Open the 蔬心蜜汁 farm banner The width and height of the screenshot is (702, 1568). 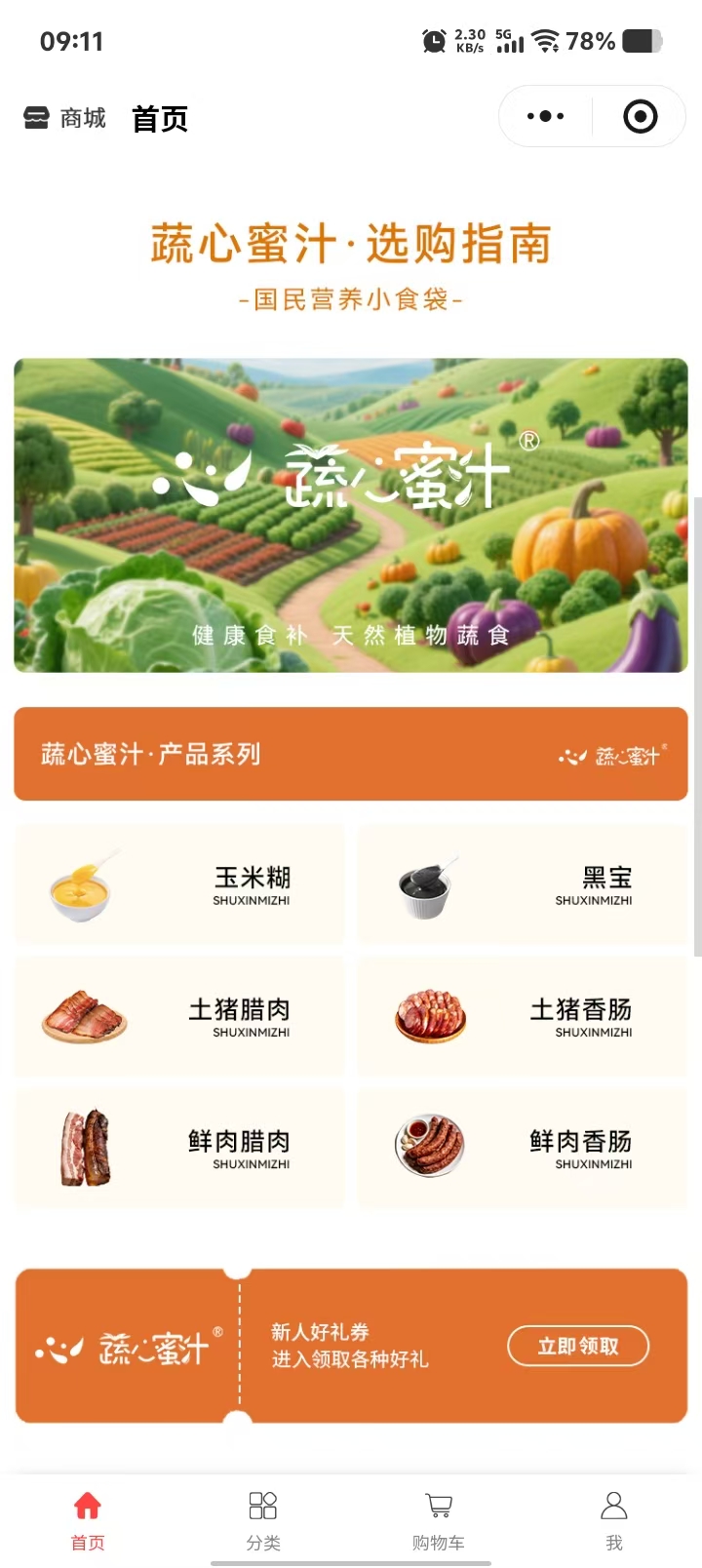351,515
